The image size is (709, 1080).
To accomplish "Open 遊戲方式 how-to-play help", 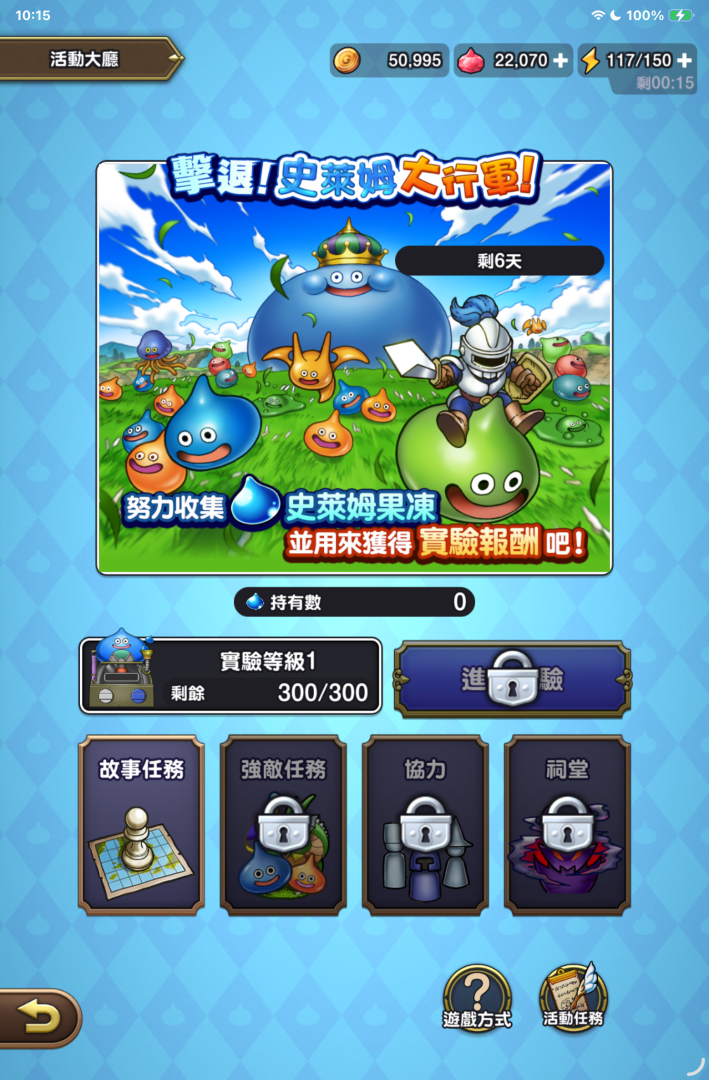I will click(477, 998).
